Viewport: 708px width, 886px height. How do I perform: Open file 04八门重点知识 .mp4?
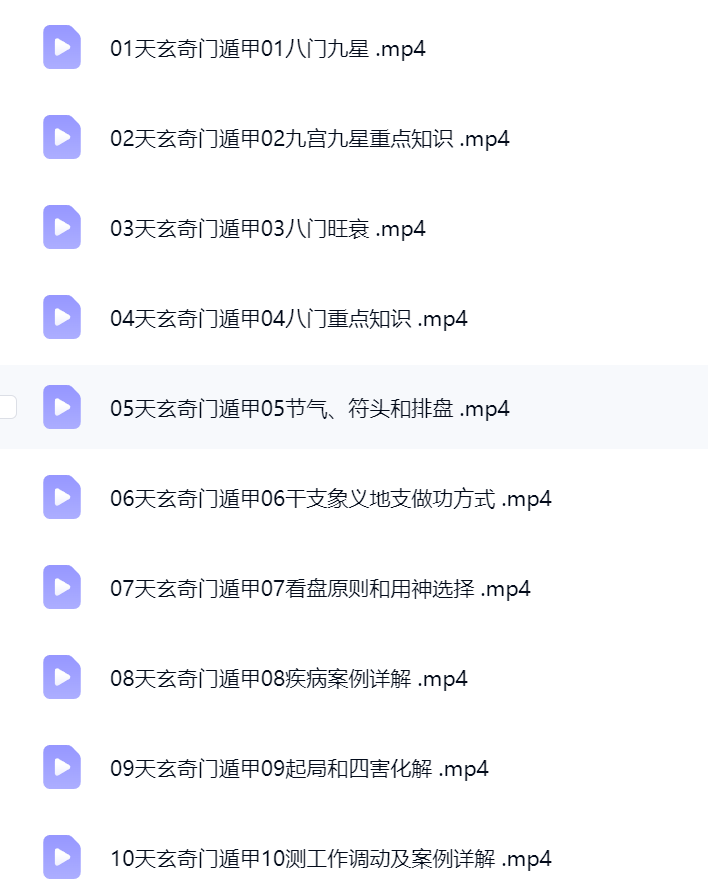click(x=288, y=318)
